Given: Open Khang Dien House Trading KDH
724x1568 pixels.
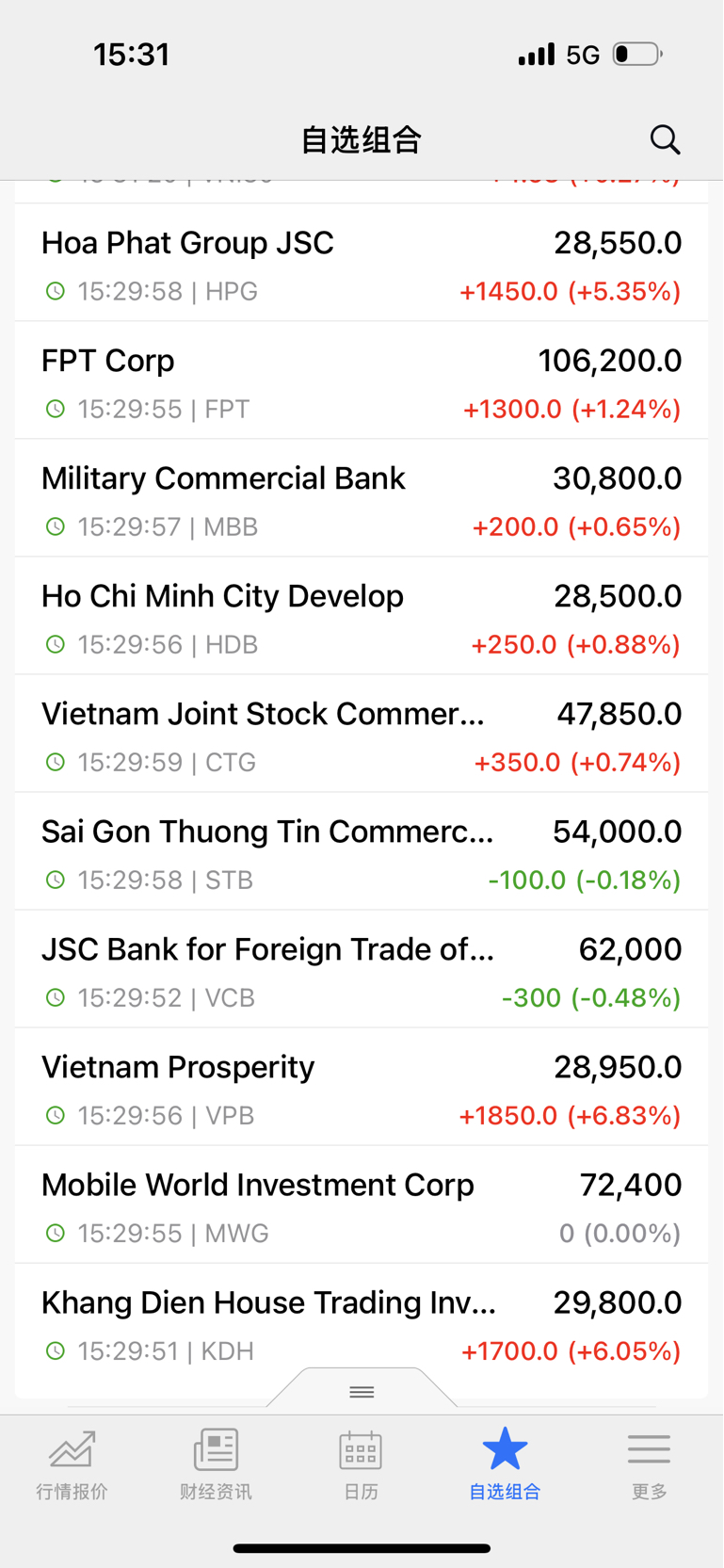Looking at the screenshot, I should click(362, 1322).
